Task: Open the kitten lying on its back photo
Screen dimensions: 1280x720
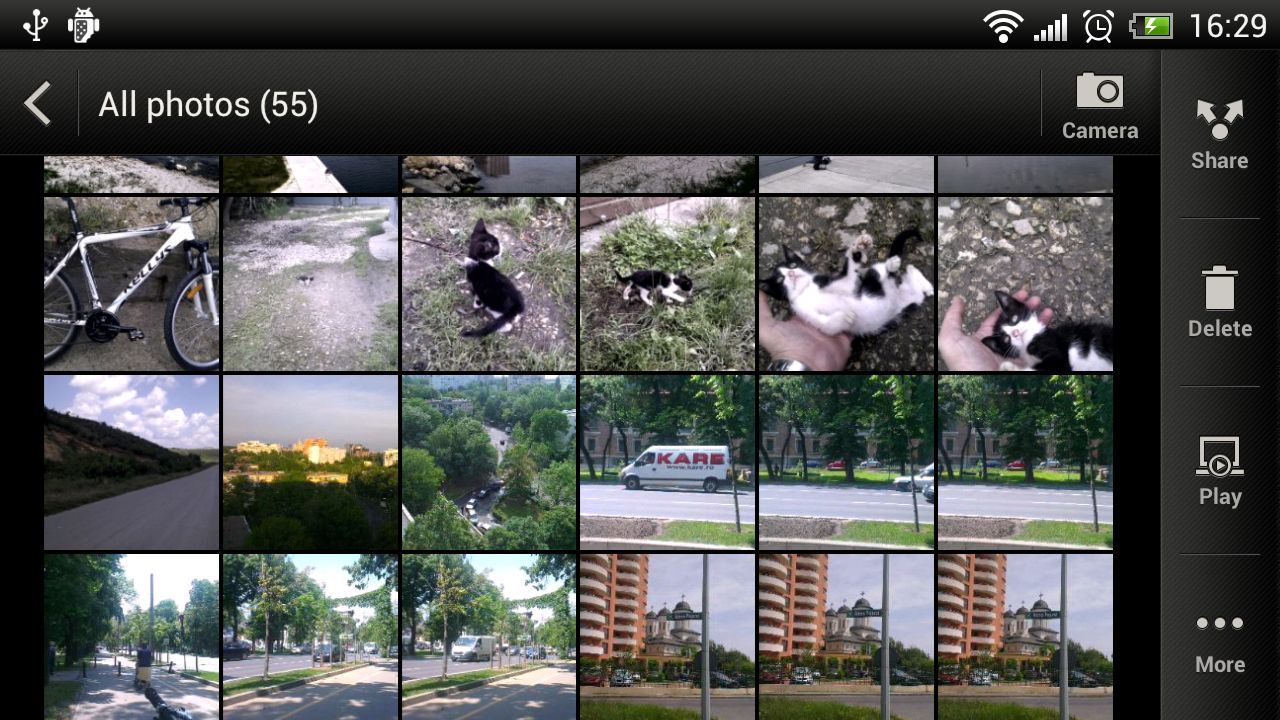Action: pyautogui.click(x=846, y=284)
